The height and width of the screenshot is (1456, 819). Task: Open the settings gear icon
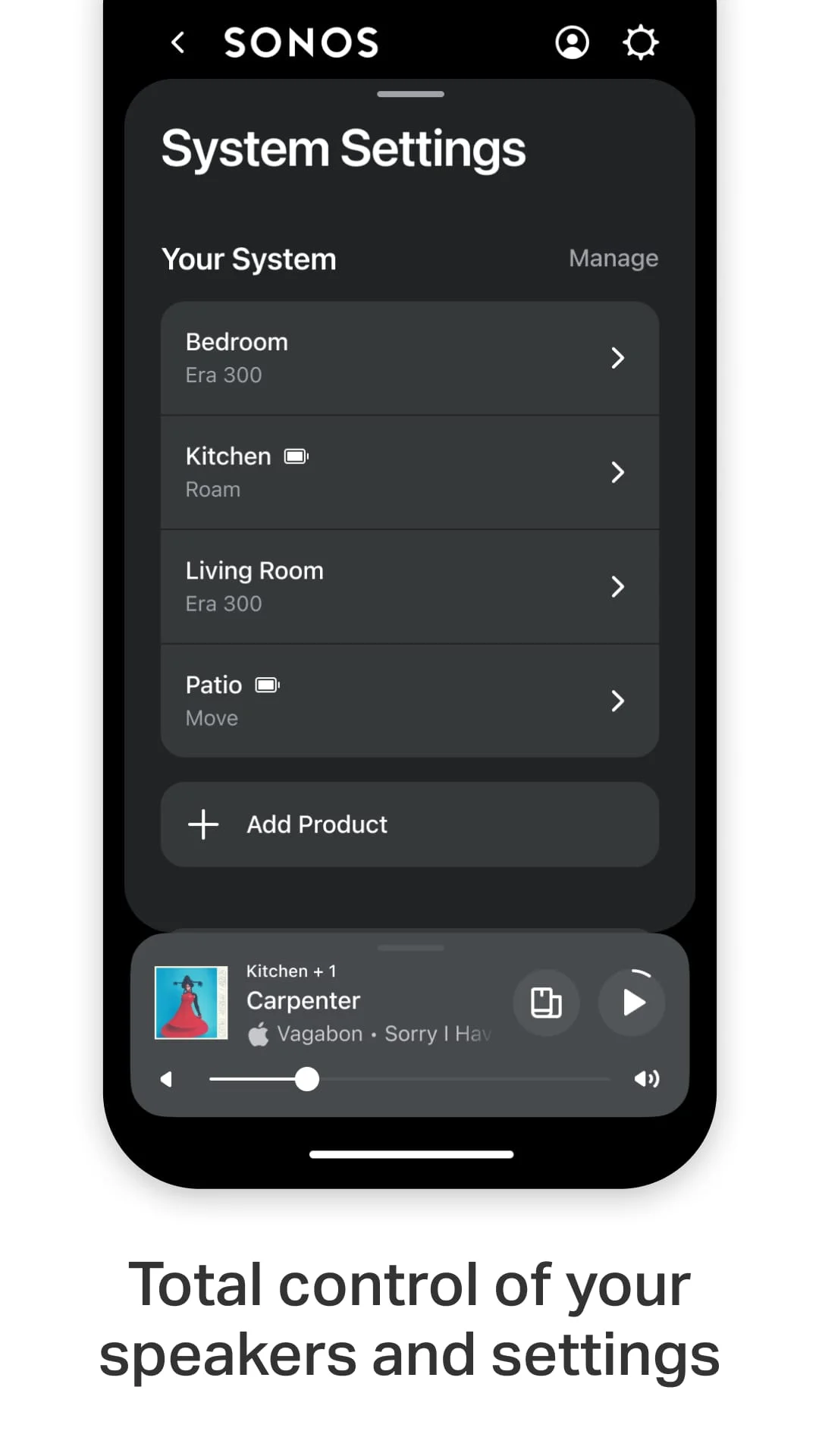[641, 43]
